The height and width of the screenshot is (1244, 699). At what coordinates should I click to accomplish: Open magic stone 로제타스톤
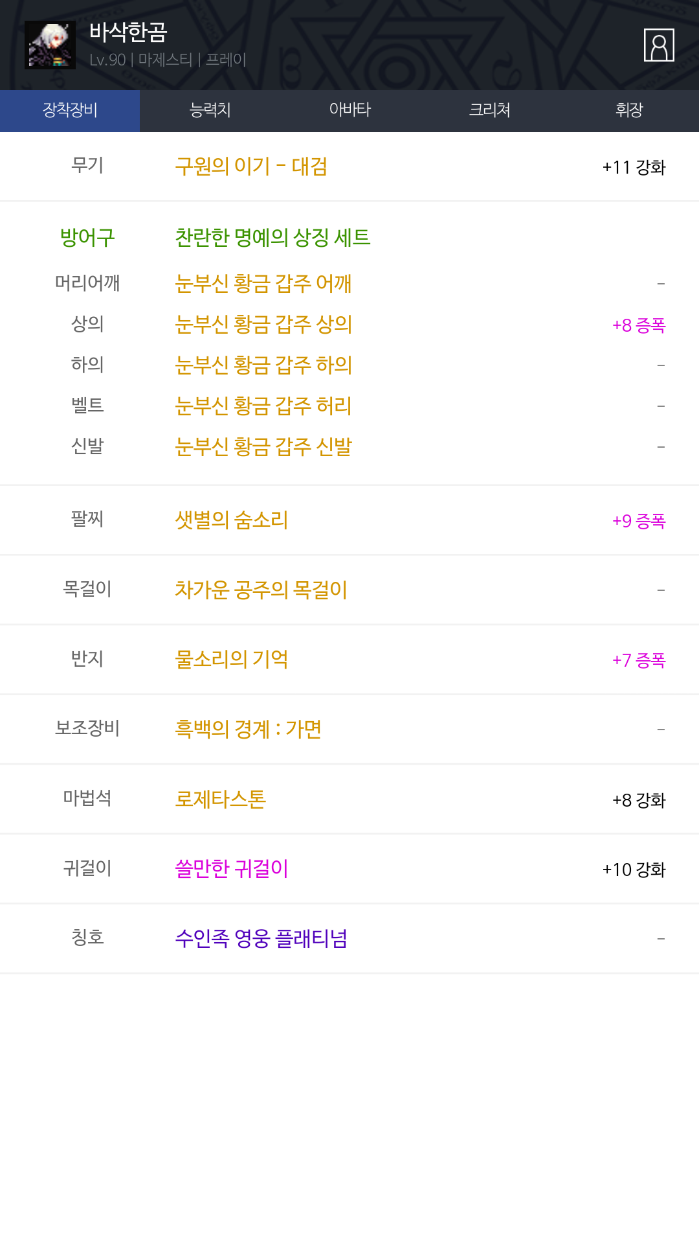(220, 799)
